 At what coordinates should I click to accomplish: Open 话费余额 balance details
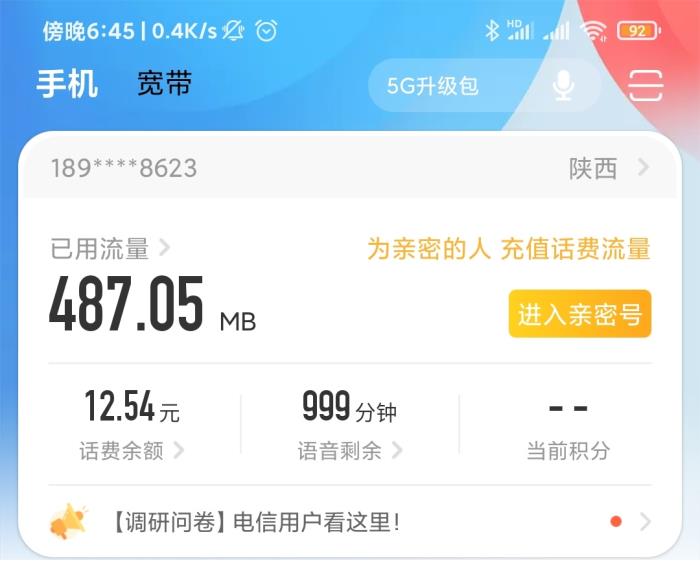click(131, 451)
